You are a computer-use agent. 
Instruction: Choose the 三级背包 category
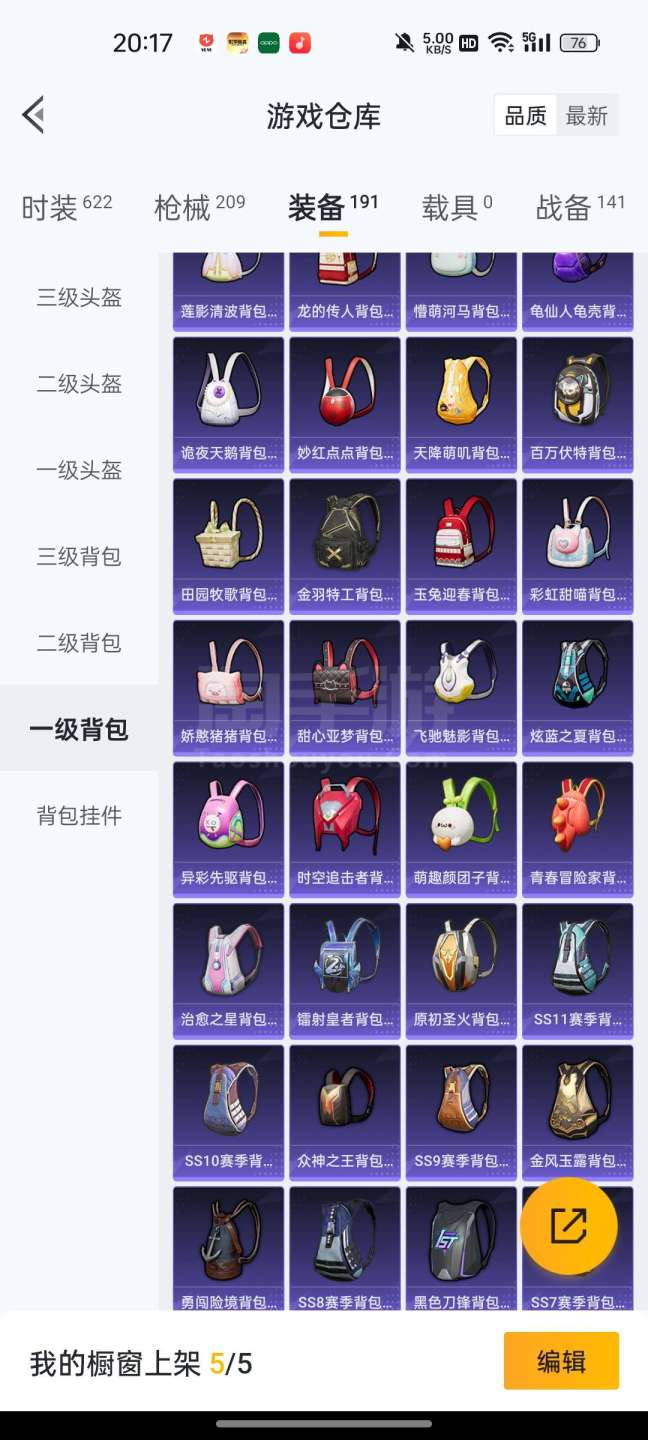[79, 556]
